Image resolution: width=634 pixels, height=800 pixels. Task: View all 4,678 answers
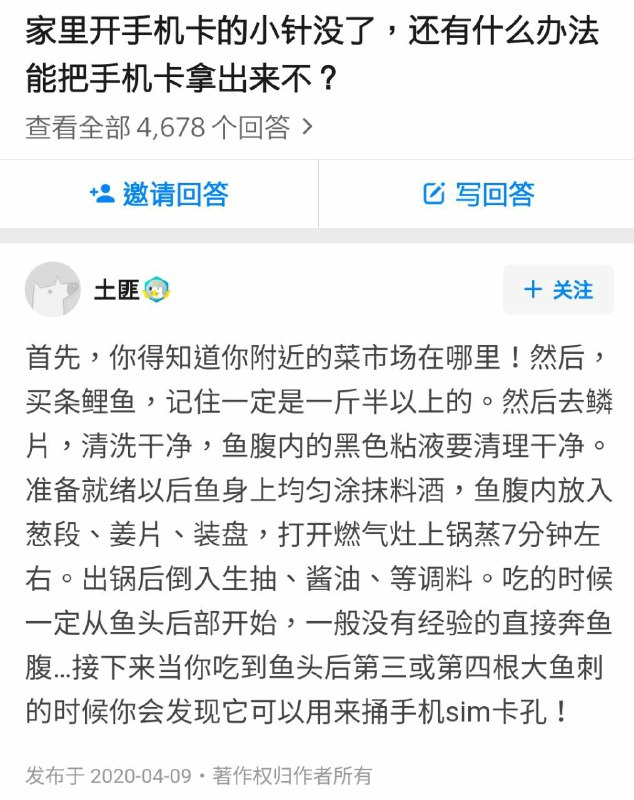pos(170,127)
